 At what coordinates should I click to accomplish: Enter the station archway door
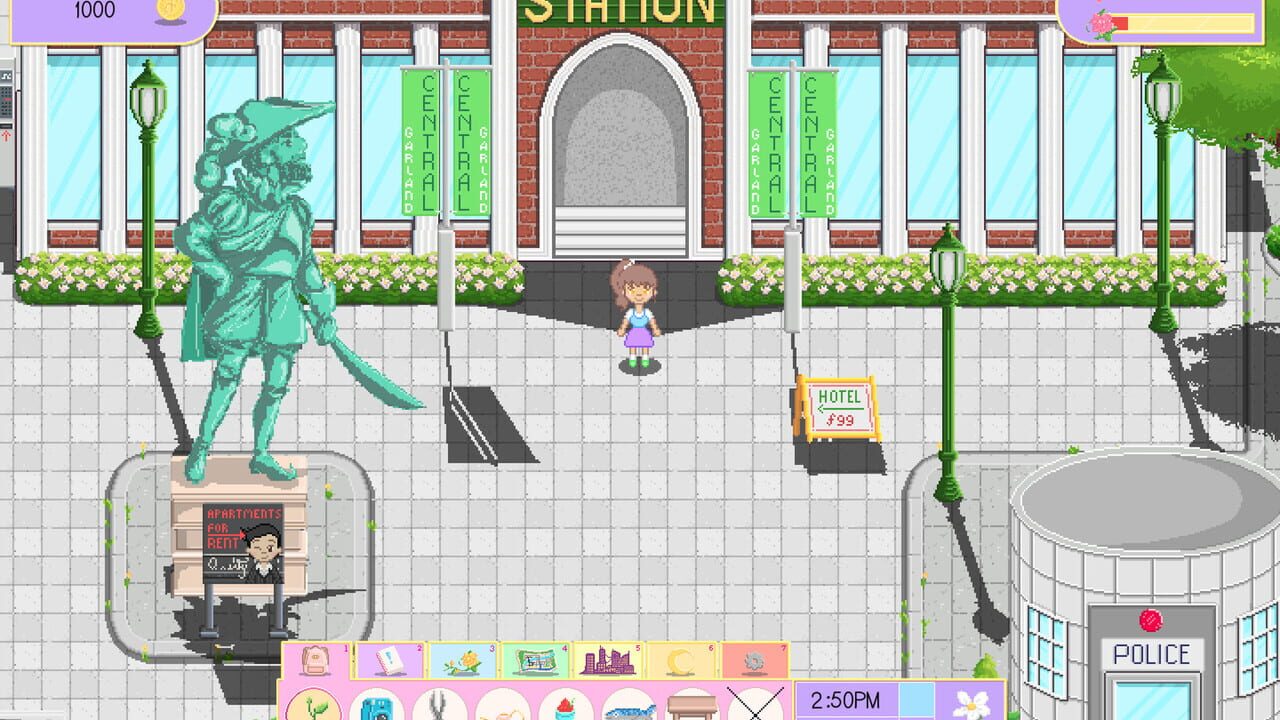click(620, 170)
